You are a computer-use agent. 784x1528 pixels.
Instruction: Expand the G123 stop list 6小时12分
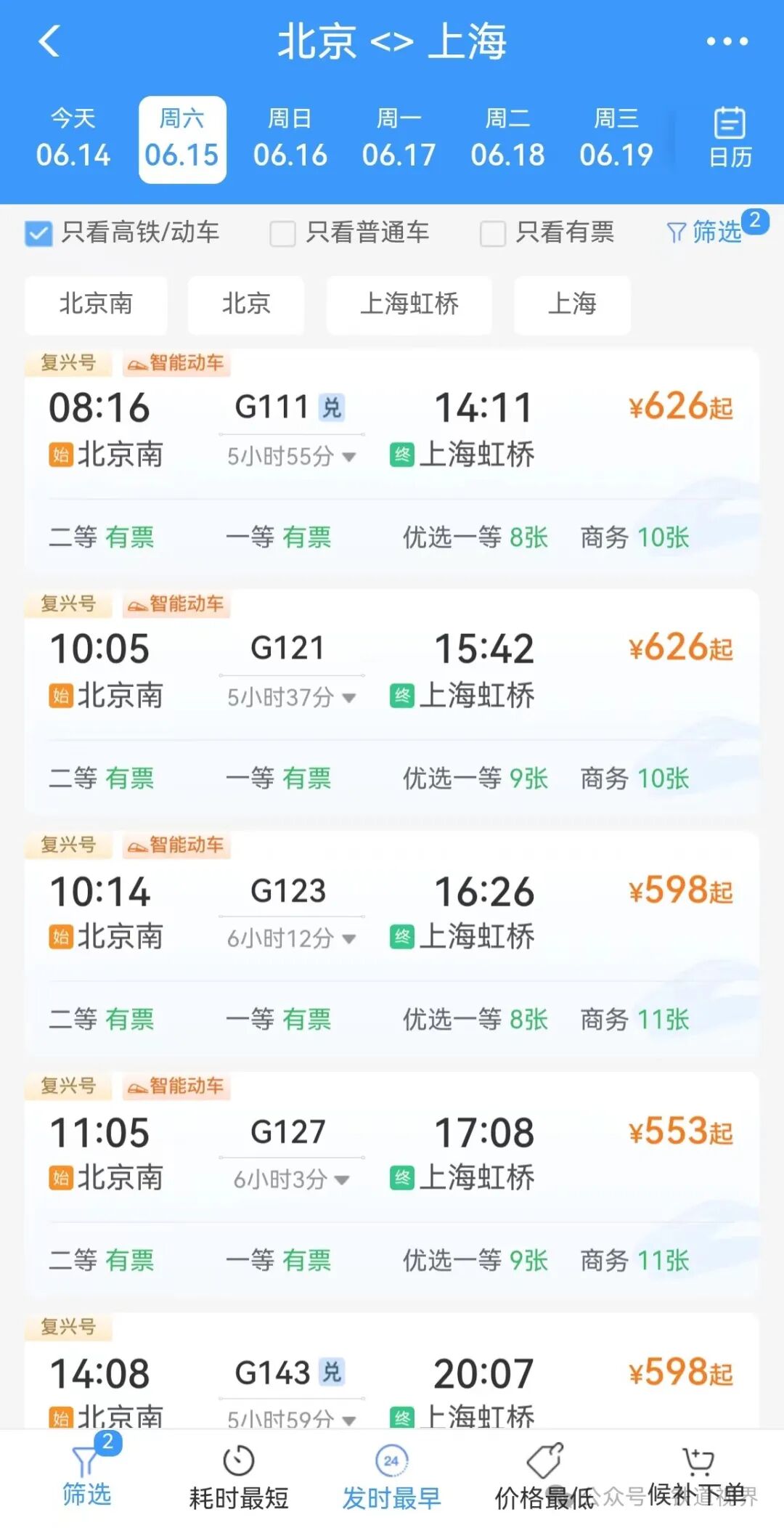(x=291, y=938)
